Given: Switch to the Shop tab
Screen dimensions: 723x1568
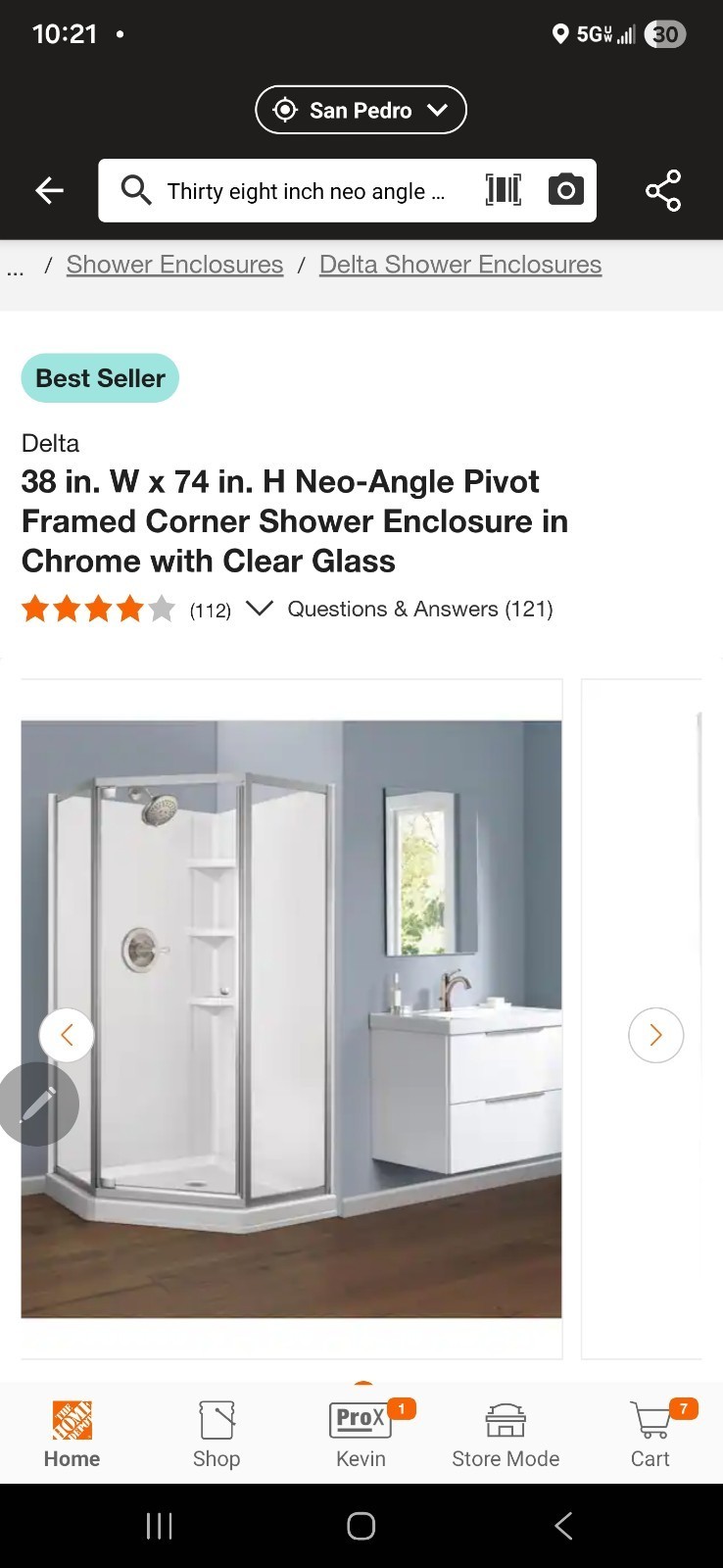Looking at the screenshot, I should click(217, 1435).
